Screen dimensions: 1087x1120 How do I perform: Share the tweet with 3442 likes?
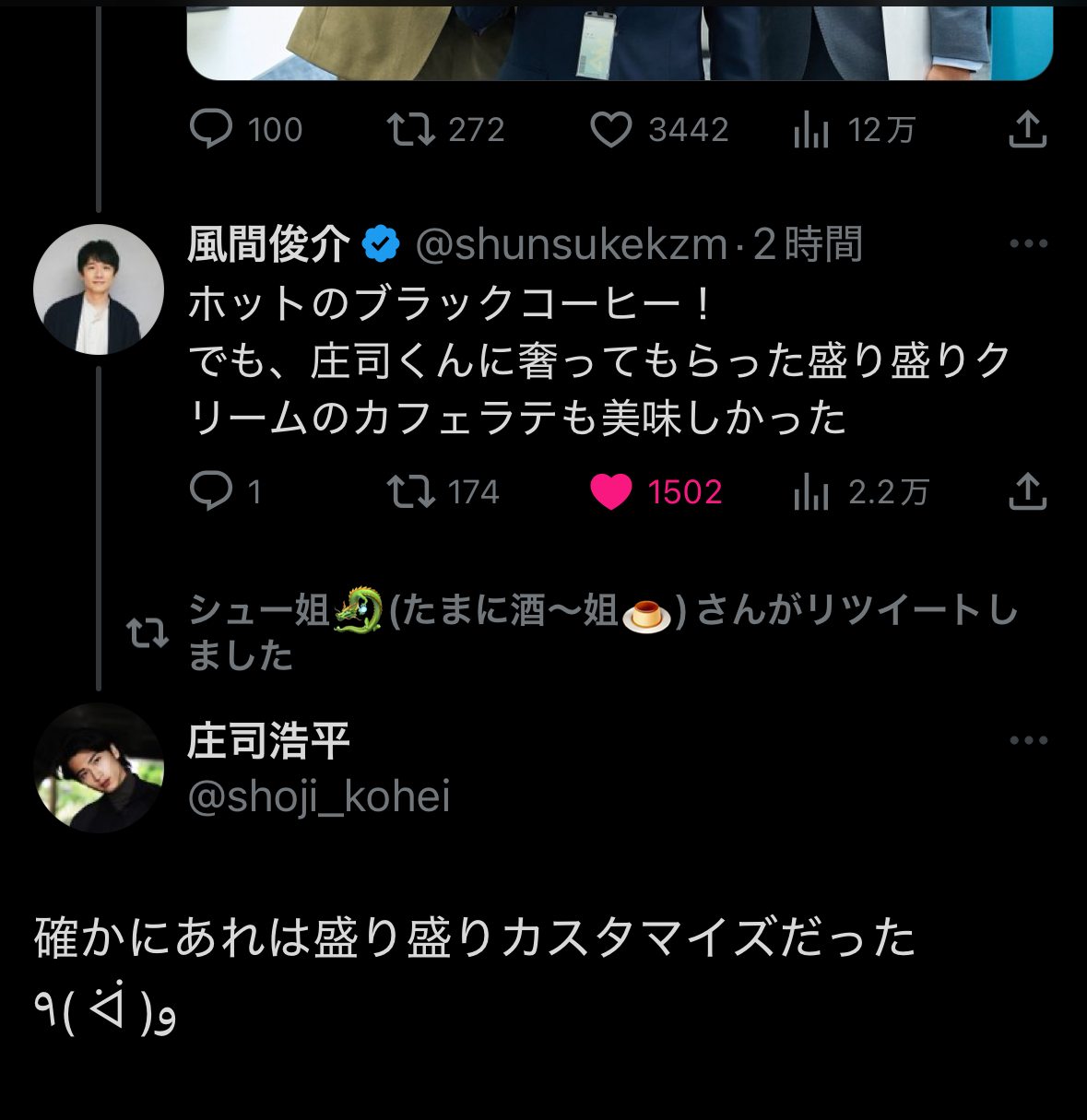click(x=1027, y=129)
